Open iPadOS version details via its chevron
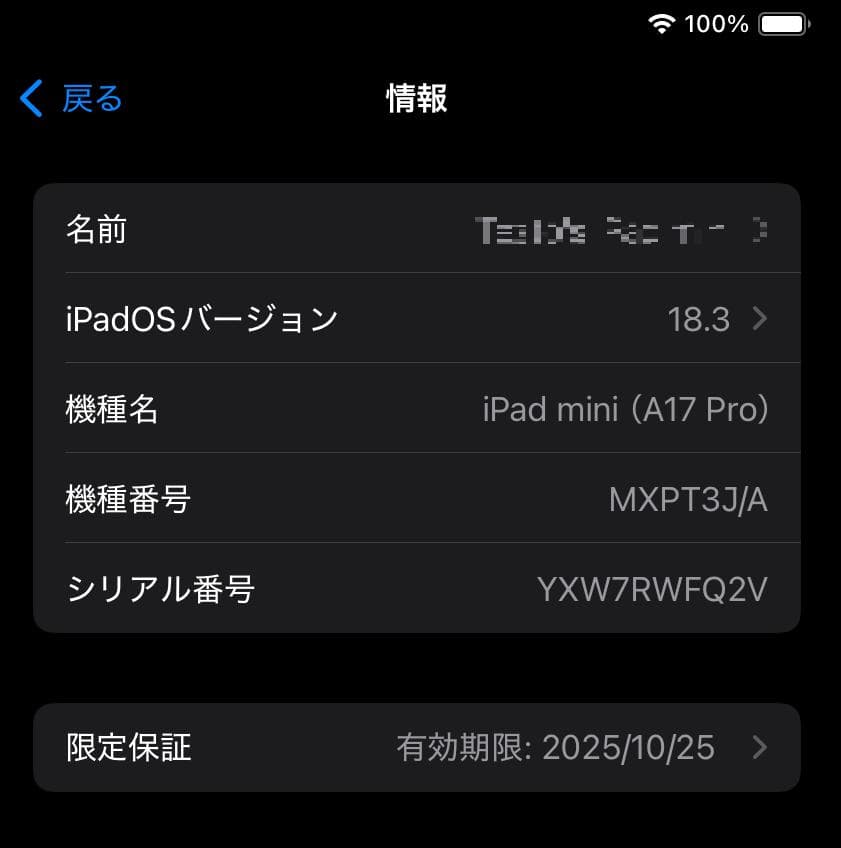 pos(758,318)
